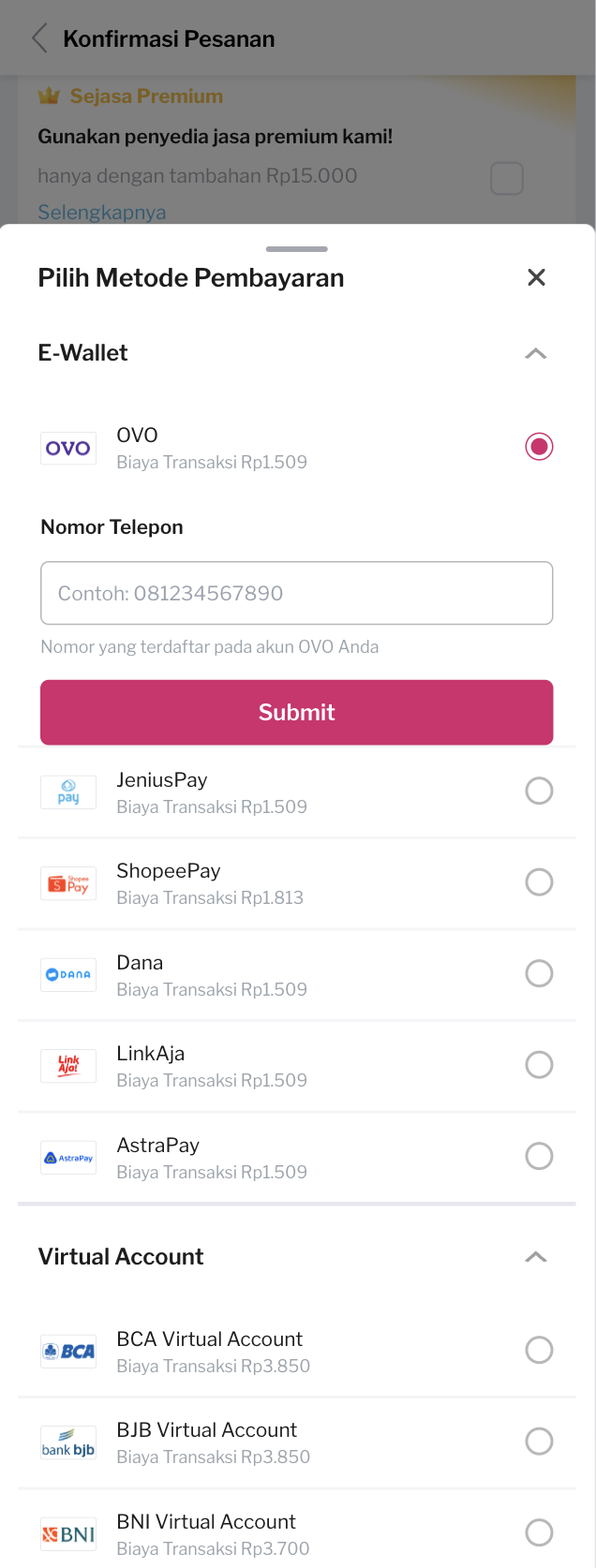Image resolution: width=596 pixels, height=1568 pixels.
Task: Focus the Nomor Telepon input field
Action: pyautogui.click(x=296, y=593)
